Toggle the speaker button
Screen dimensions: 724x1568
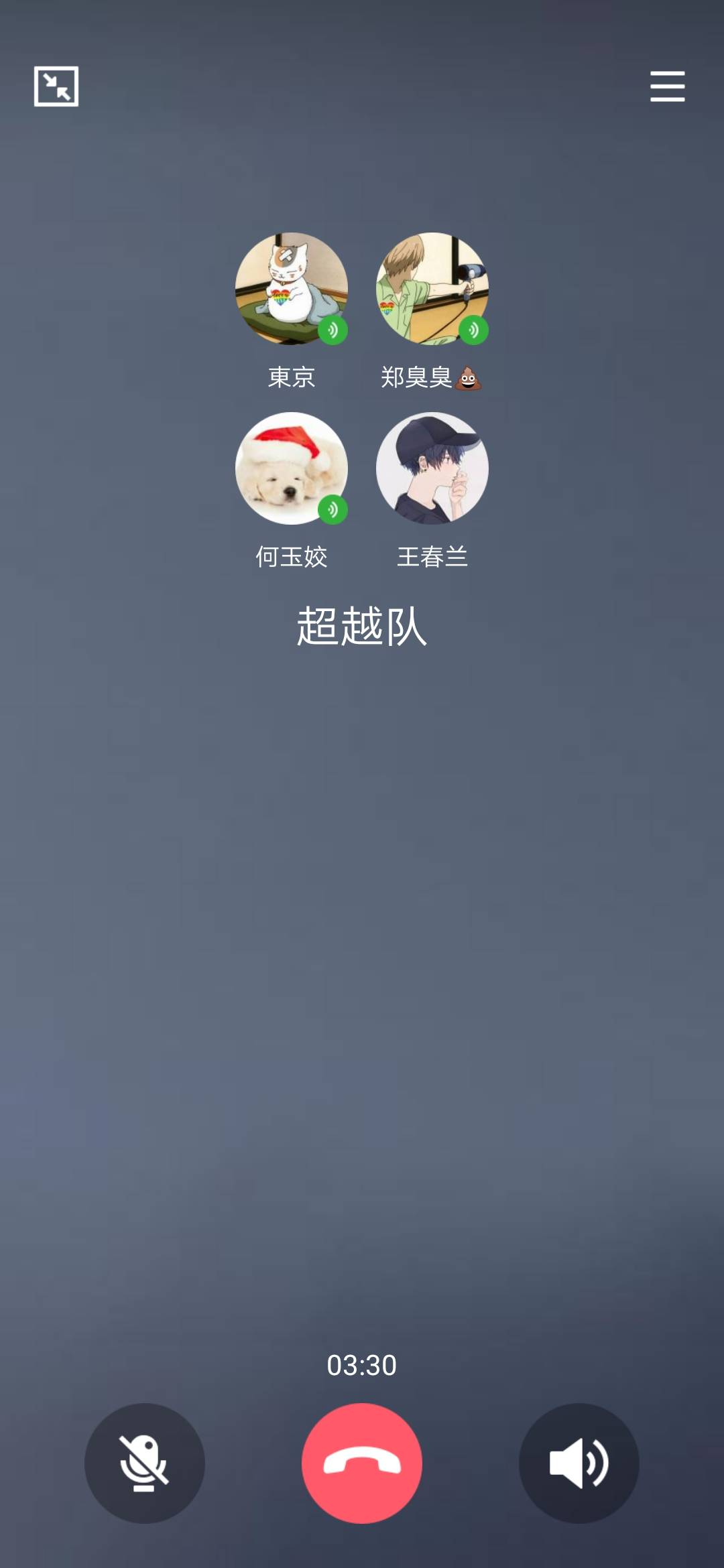[579, 1463]
